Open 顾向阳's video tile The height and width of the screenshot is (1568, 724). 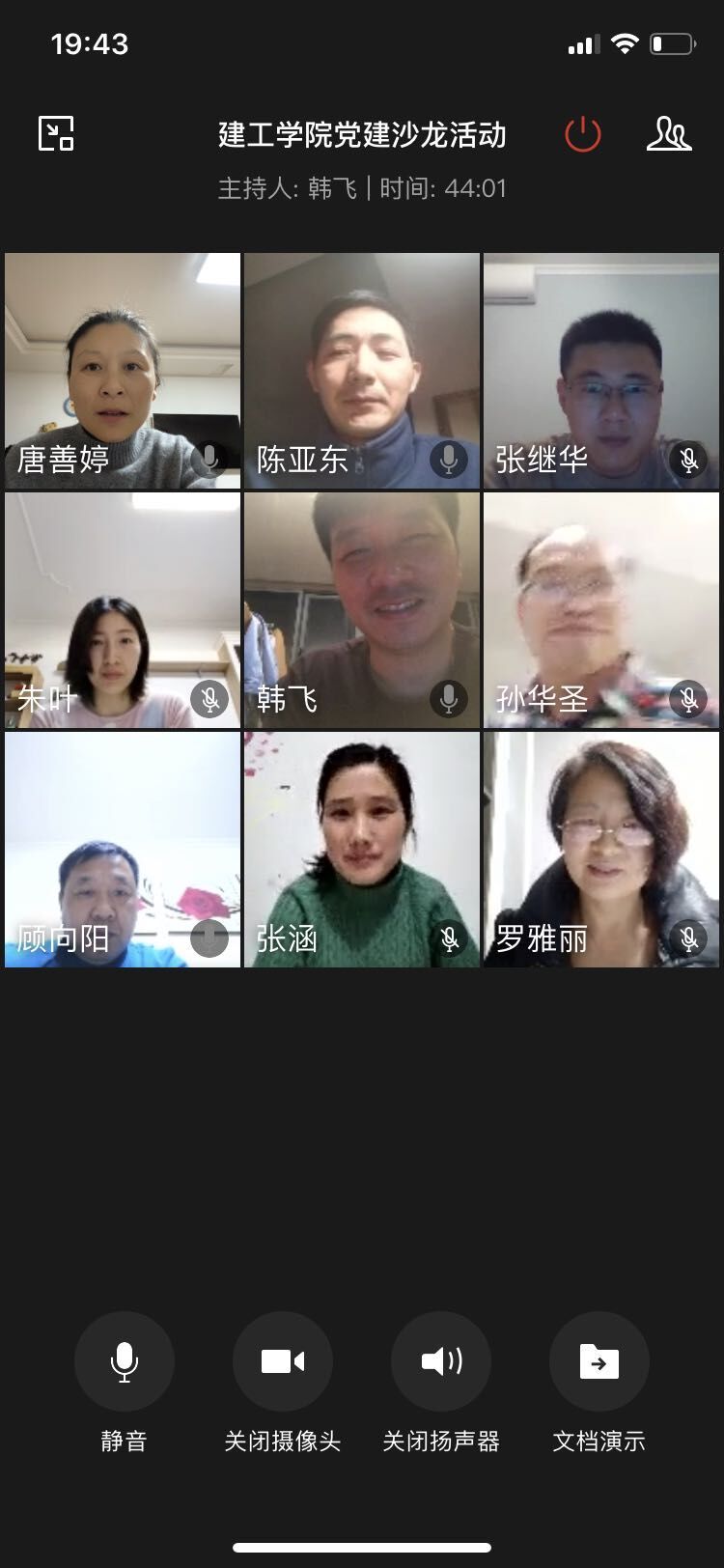click(123, 849)
